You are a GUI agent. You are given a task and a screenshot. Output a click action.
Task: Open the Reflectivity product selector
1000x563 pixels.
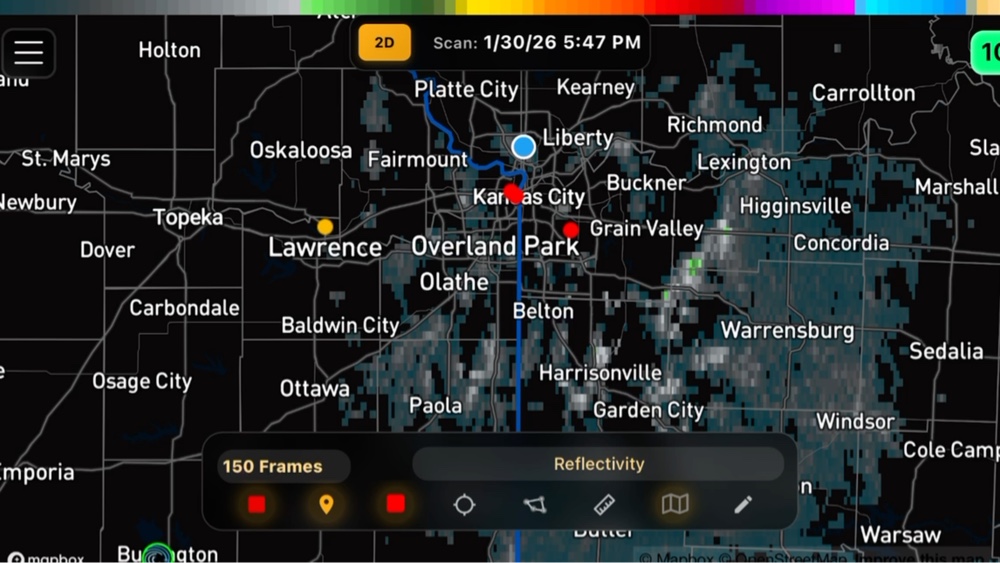598,464
